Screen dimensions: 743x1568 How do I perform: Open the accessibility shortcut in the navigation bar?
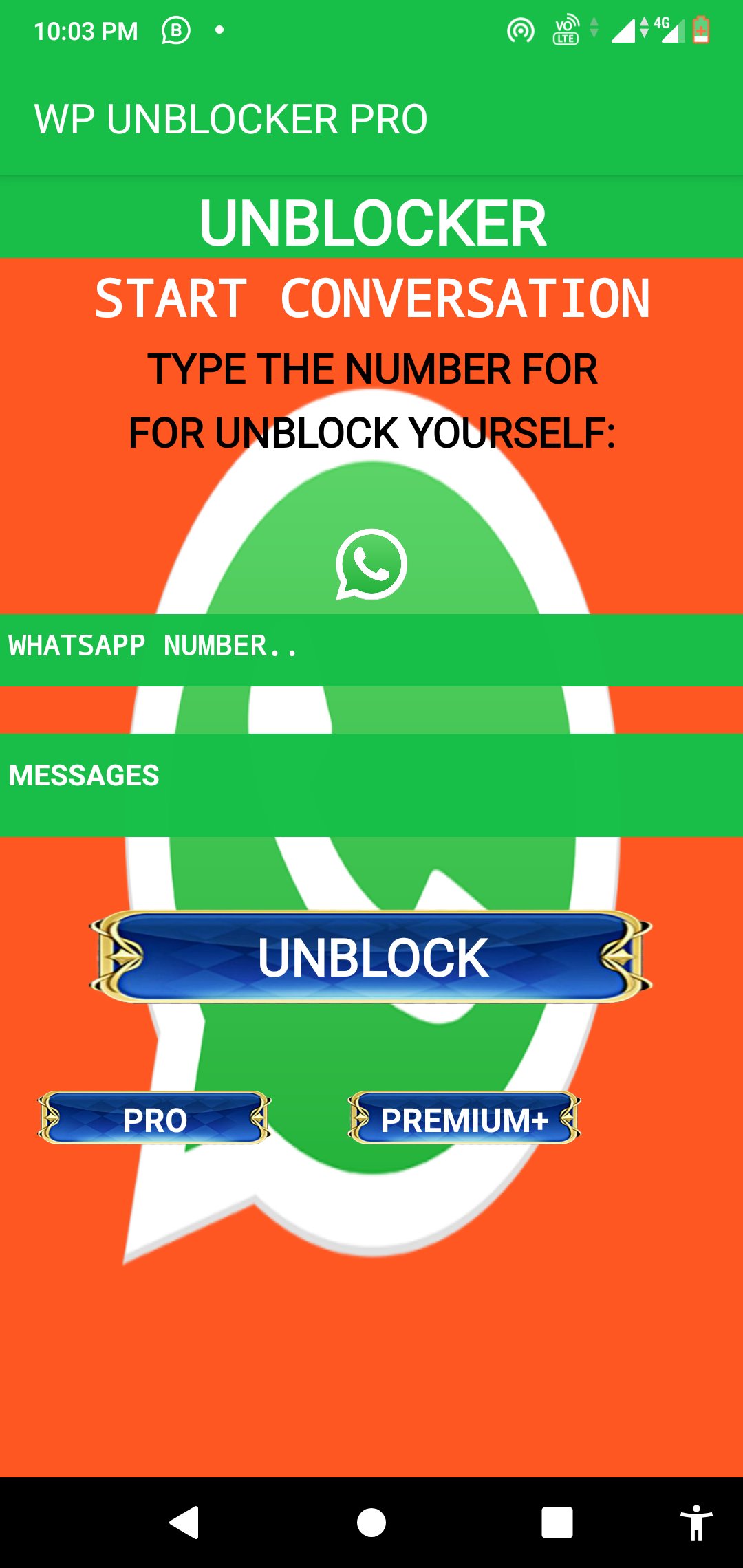click(696, 1523)
